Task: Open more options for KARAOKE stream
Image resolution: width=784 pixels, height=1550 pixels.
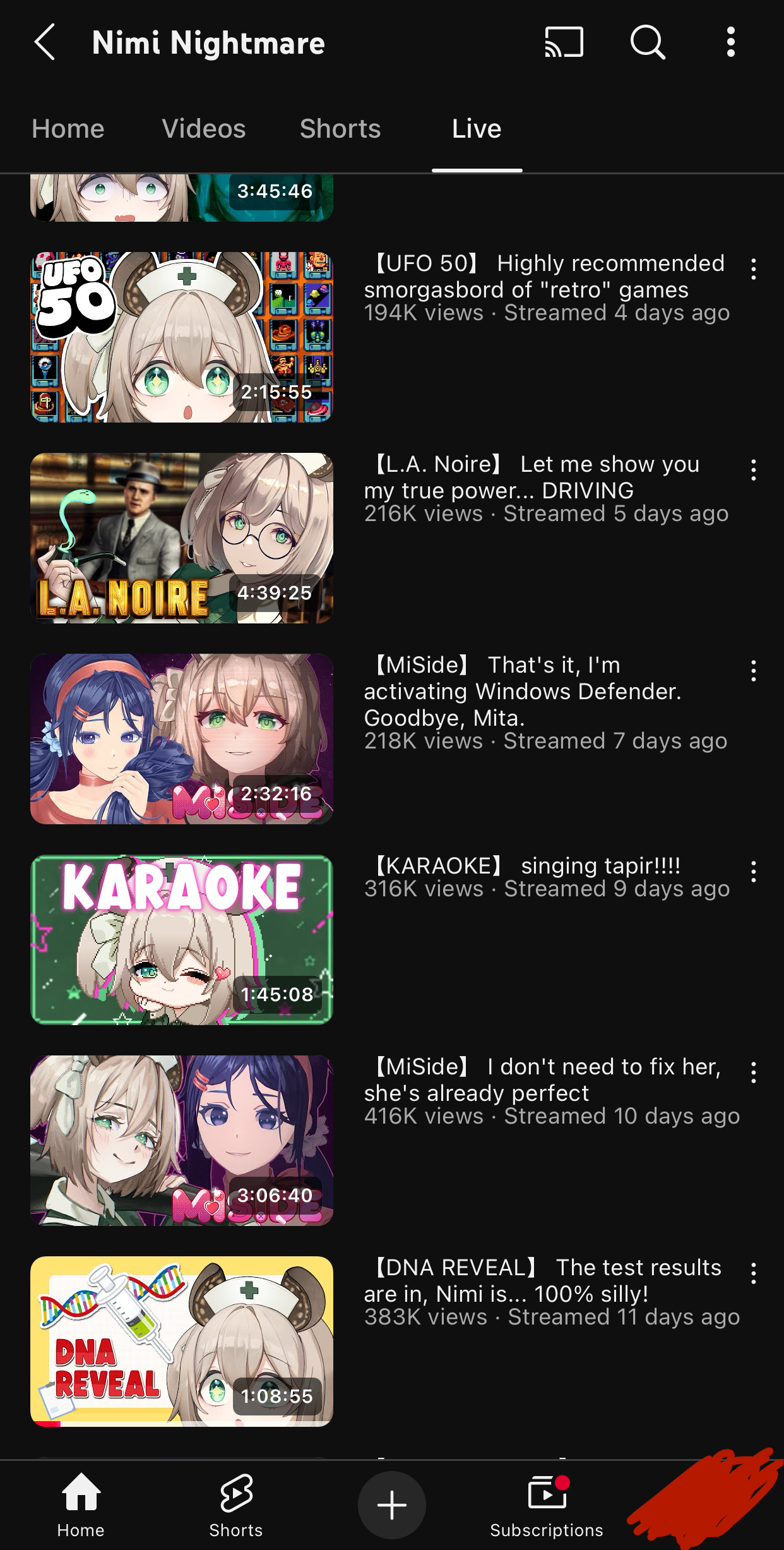Action: pyautogui.click(x=753, y=872)
